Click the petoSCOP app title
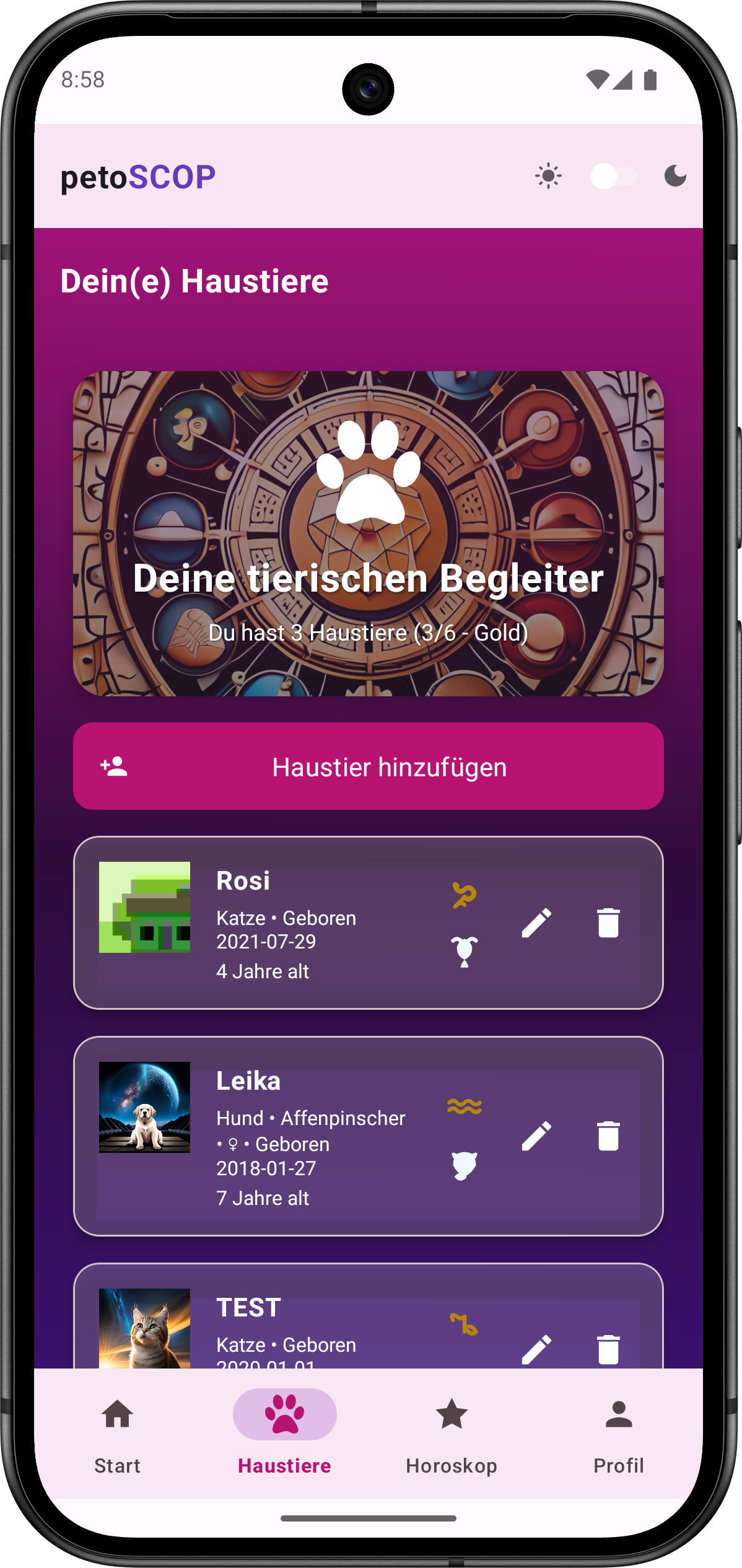The height and width of the screenshot is (1568, 742). 137,178
